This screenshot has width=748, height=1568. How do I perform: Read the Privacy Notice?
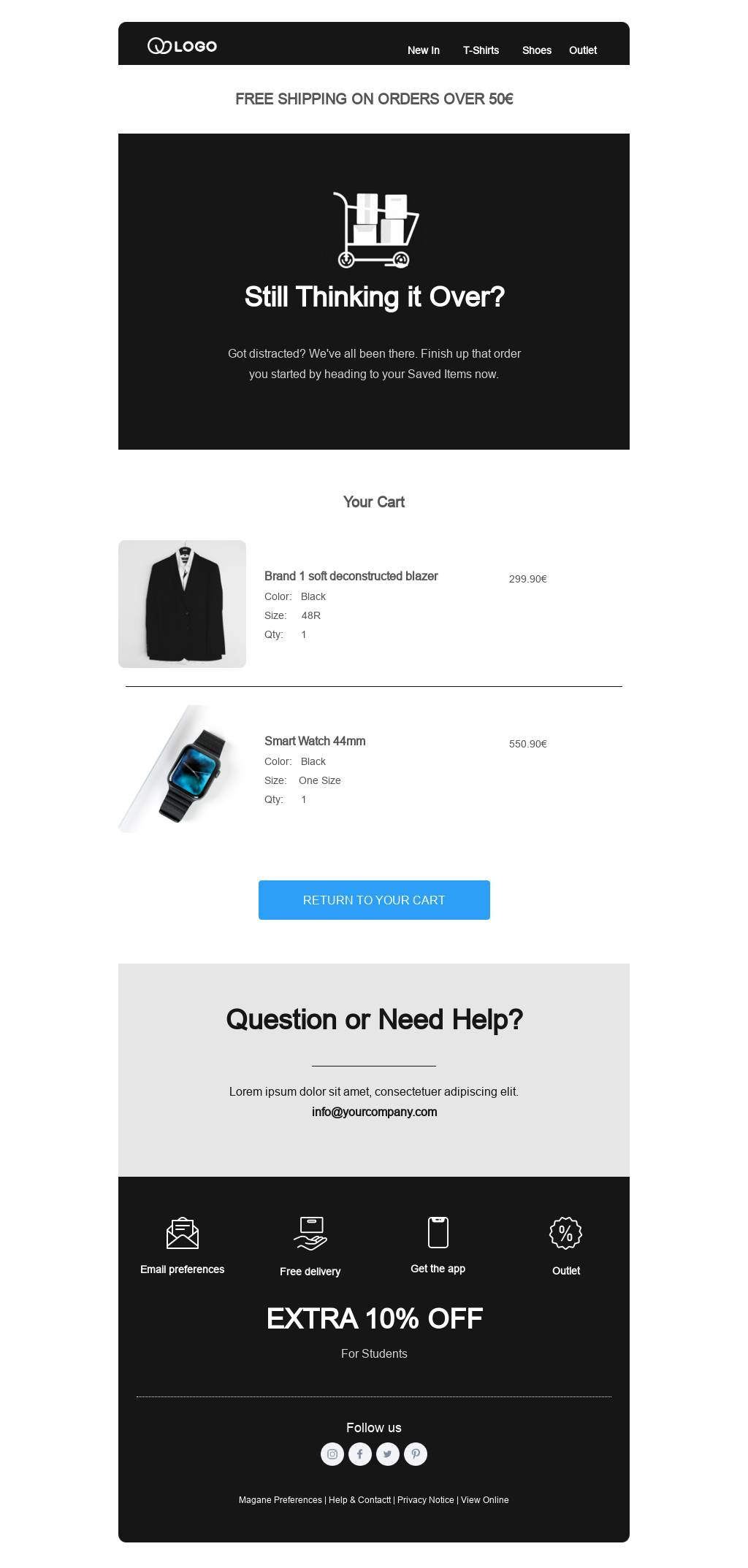click(425, 1500)
